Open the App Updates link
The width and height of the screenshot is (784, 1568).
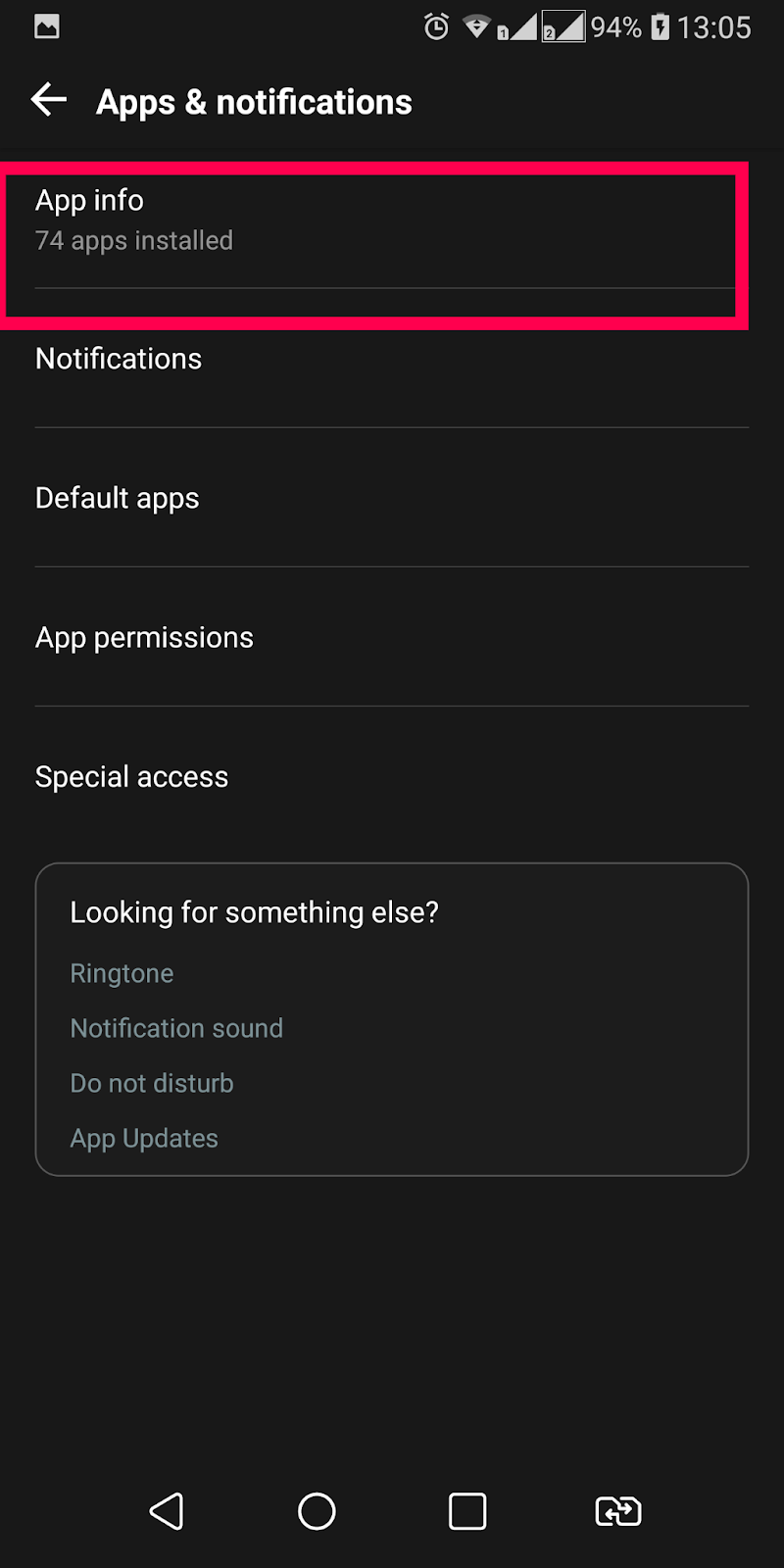pos(144,1138)
